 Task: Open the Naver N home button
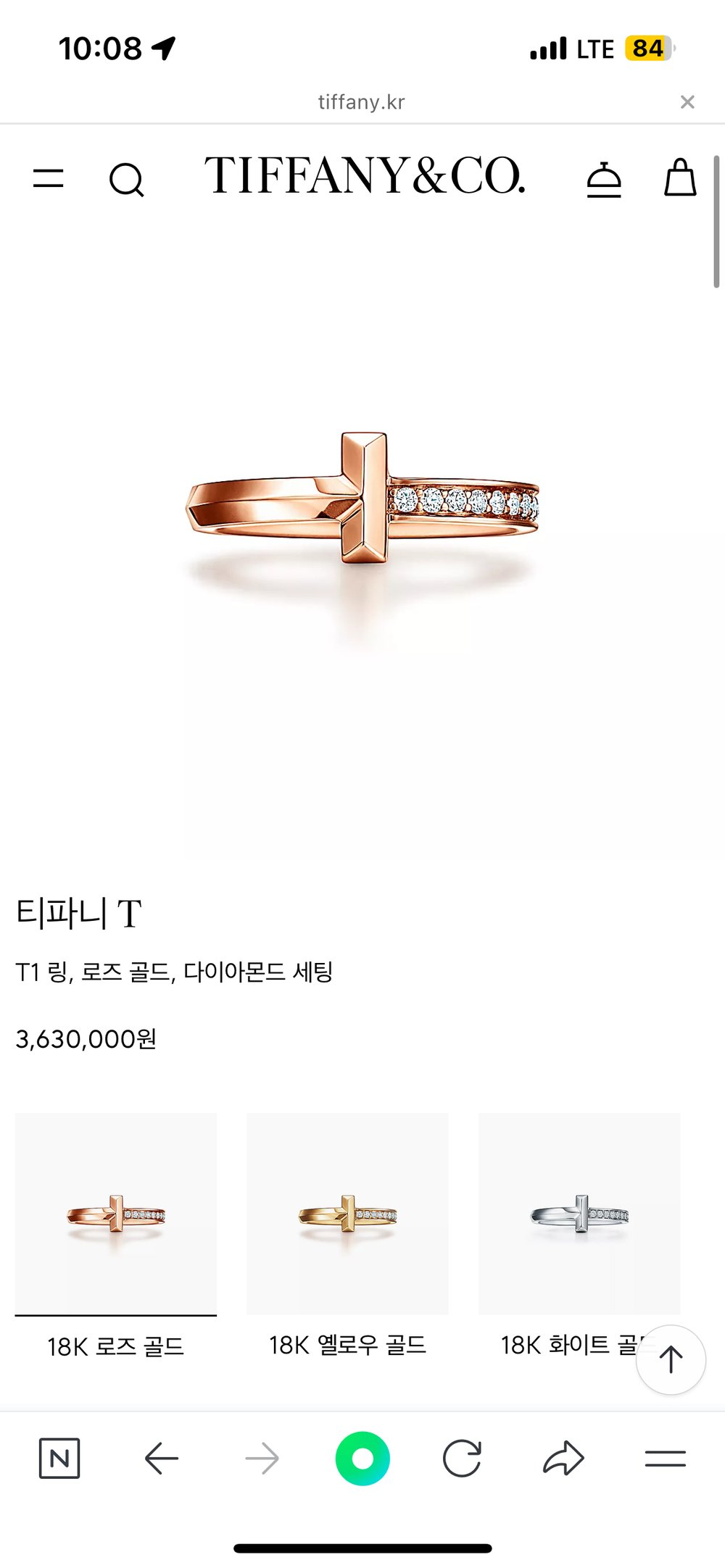click(x=59, y=1459)
